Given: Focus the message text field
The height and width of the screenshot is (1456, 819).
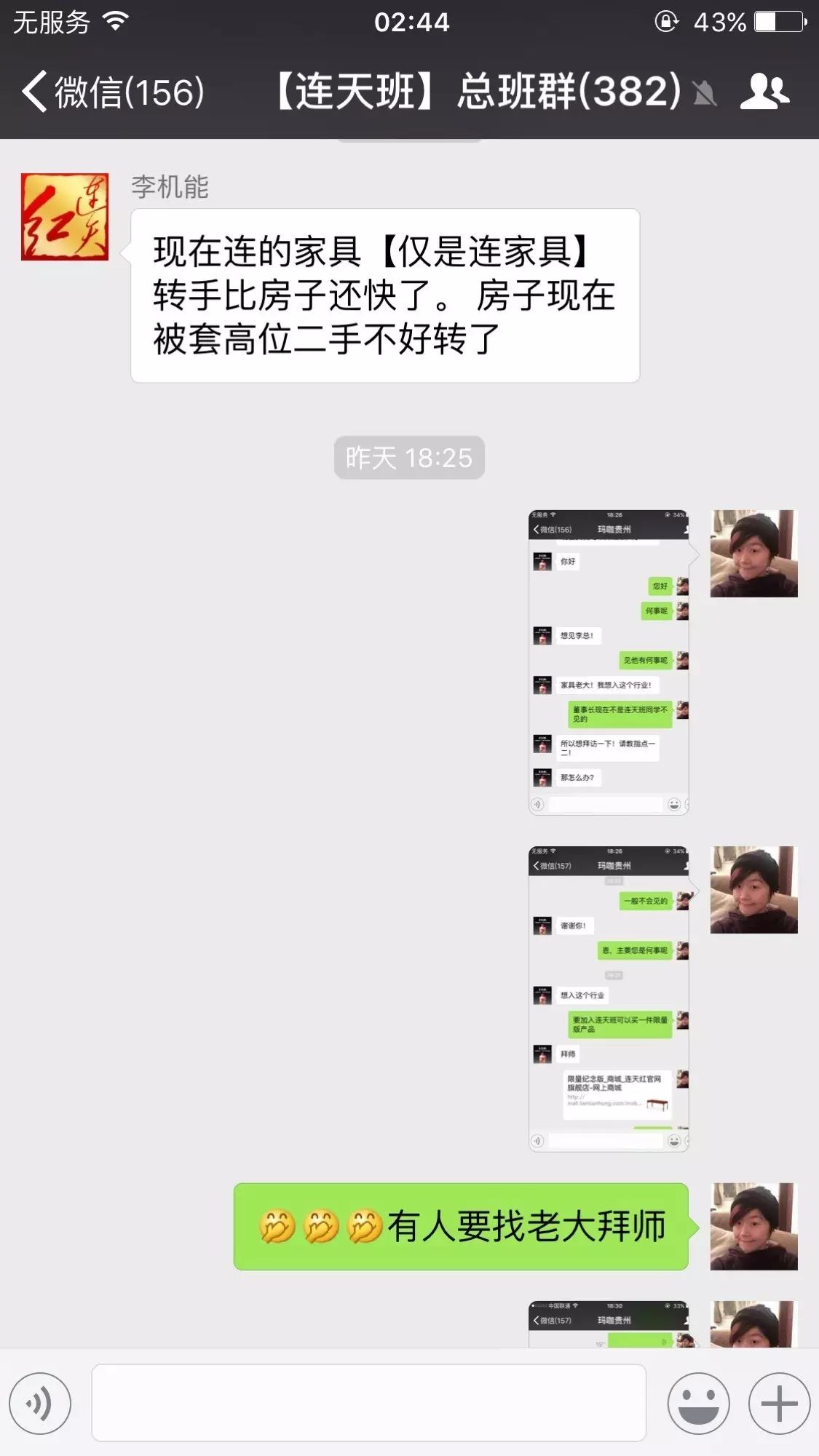Looking at the screenshot, I should (x=368, y=1403).
